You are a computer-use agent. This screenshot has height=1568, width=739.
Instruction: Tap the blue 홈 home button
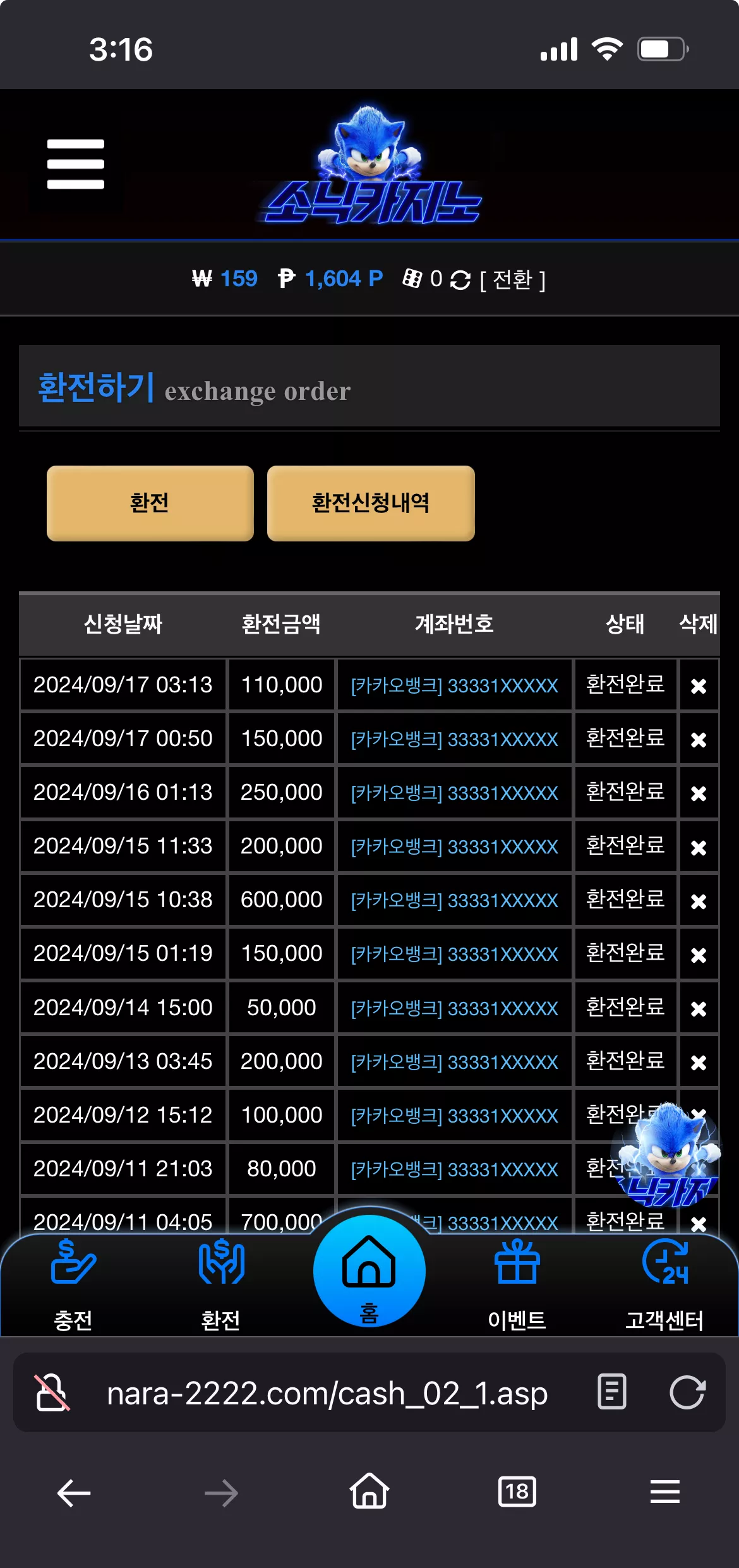pyautogui.click(x=369, y=1271)
